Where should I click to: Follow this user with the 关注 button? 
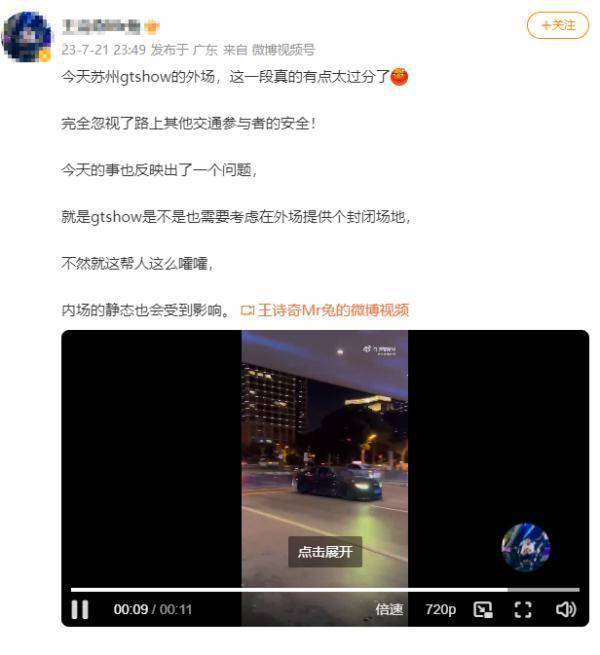point(557,26)
